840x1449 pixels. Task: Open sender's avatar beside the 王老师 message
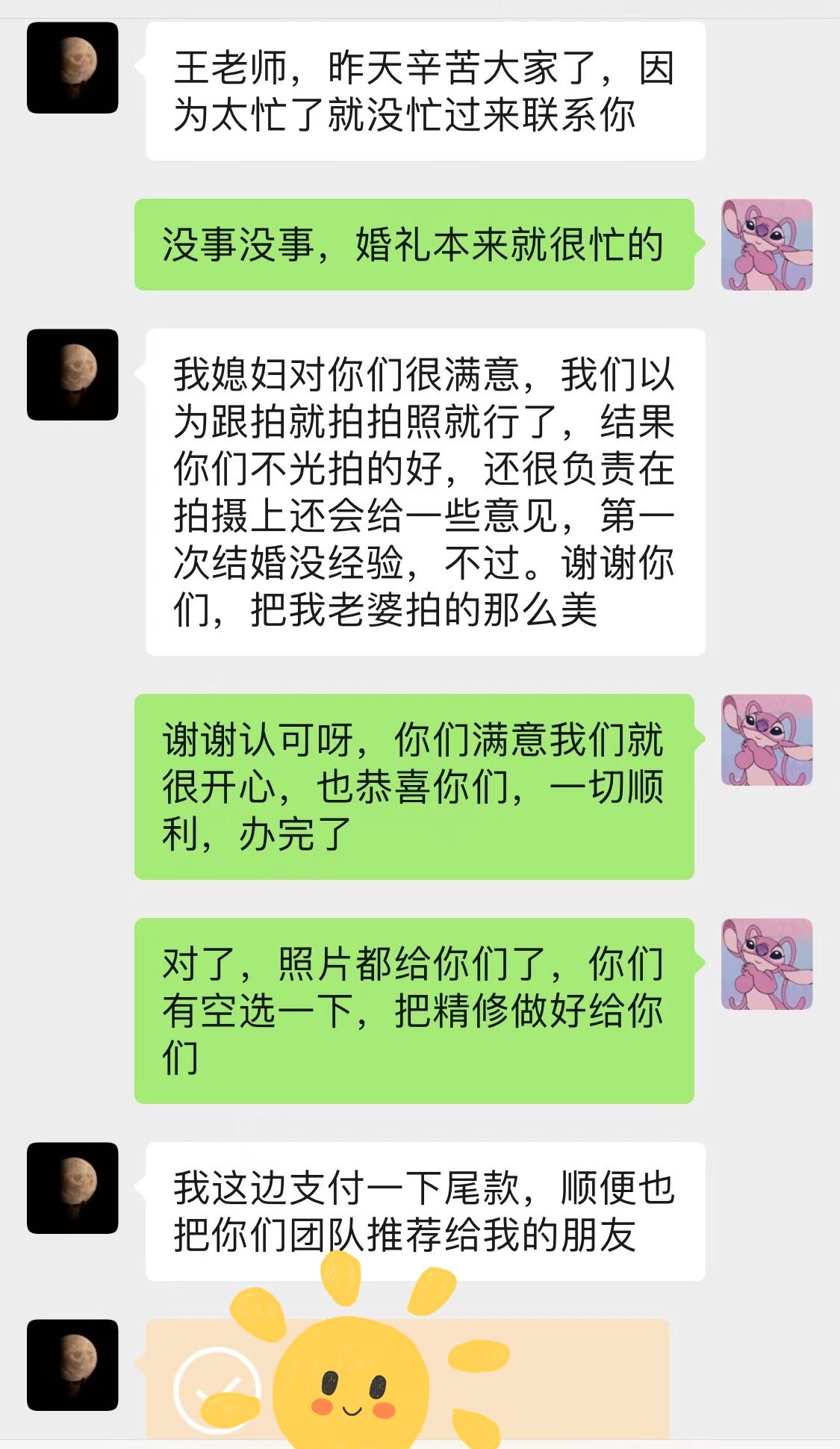point(72,68)
